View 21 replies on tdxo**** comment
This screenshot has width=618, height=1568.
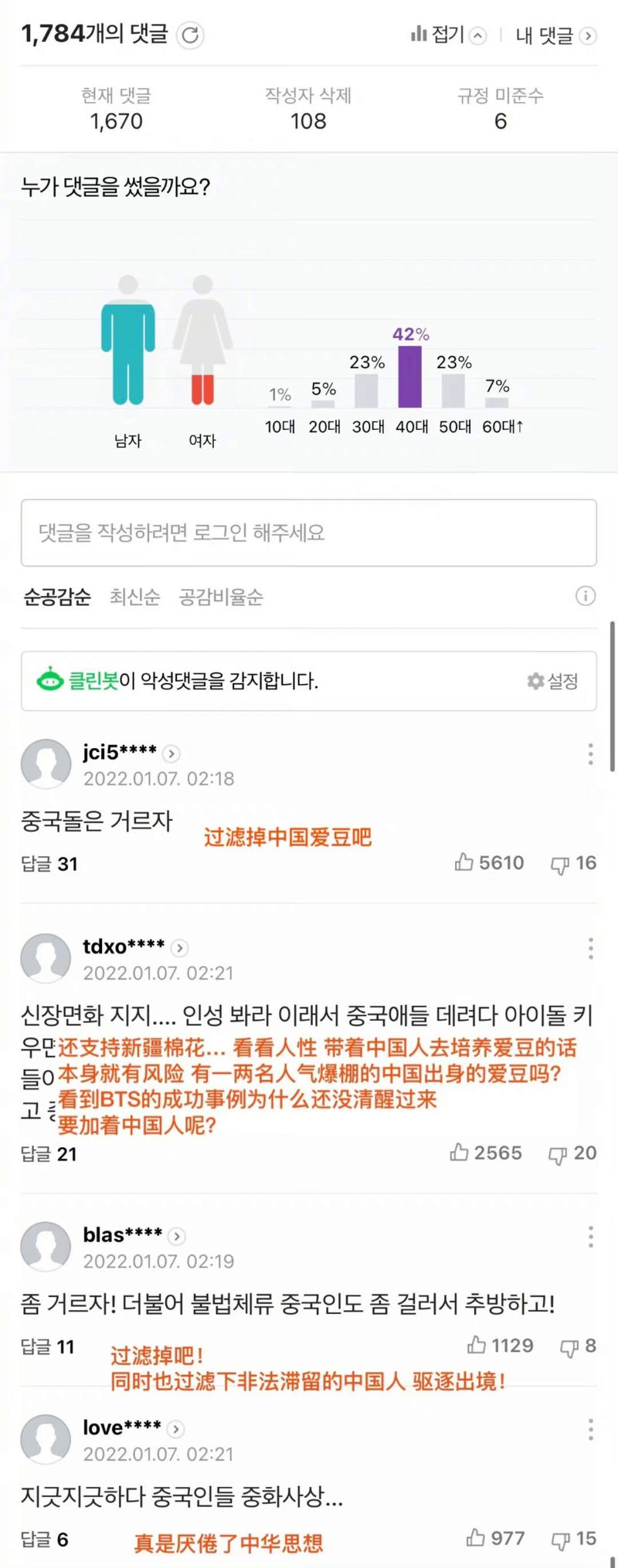(x=49, y=1154)
